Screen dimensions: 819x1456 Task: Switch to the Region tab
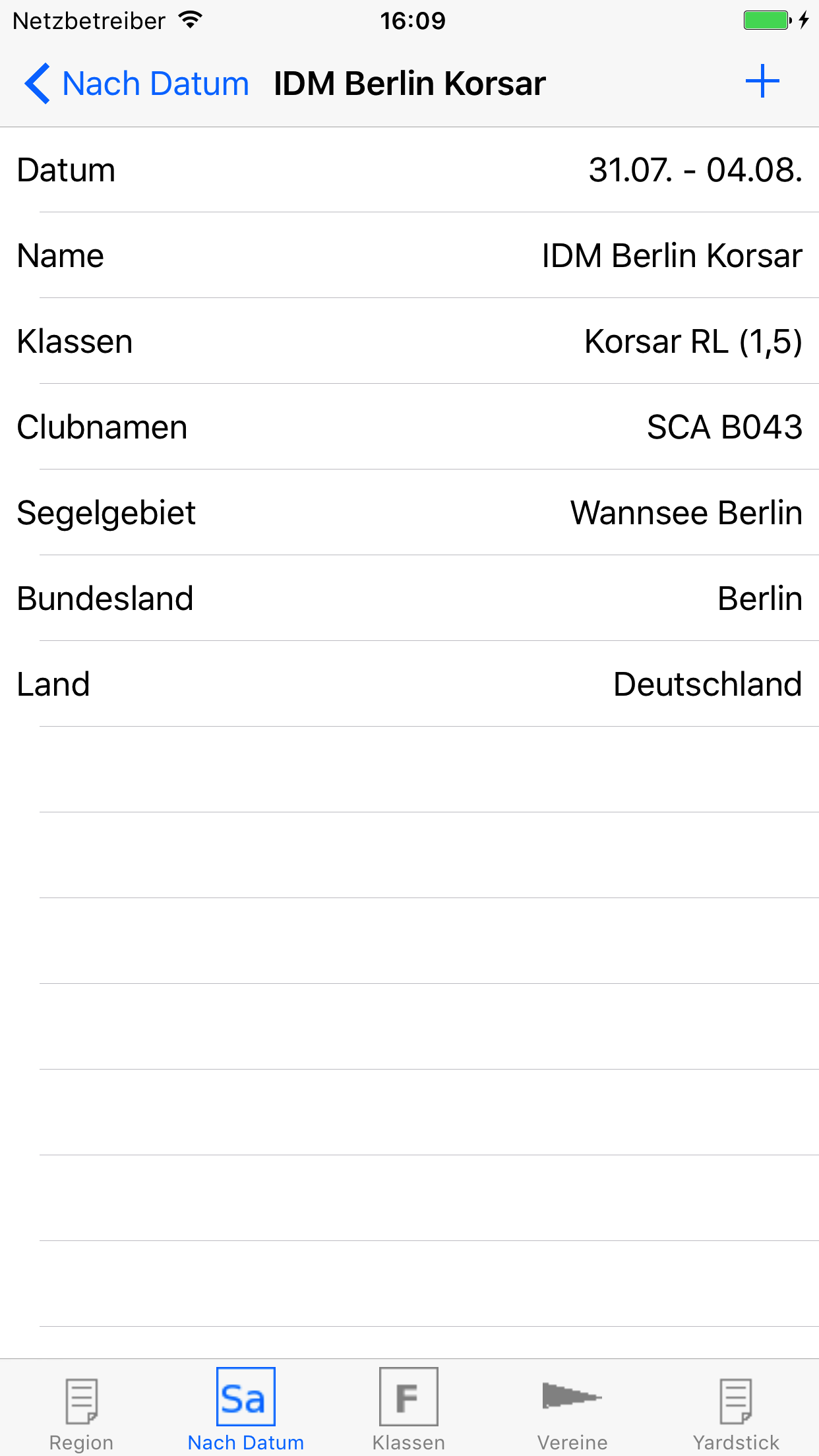(82, 1410)
